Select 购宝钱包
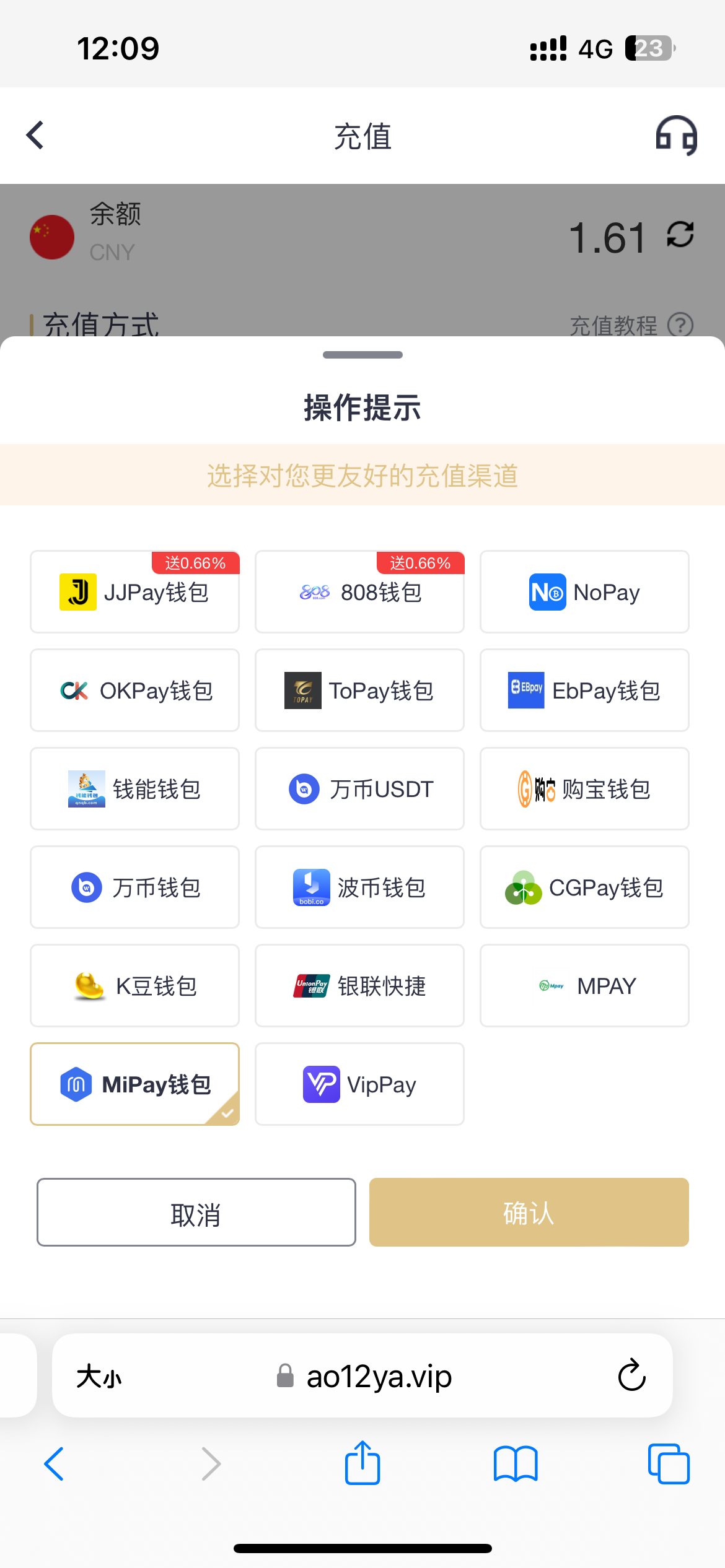725x1568 pixels. pyautogui.click(x=584, y=789)
